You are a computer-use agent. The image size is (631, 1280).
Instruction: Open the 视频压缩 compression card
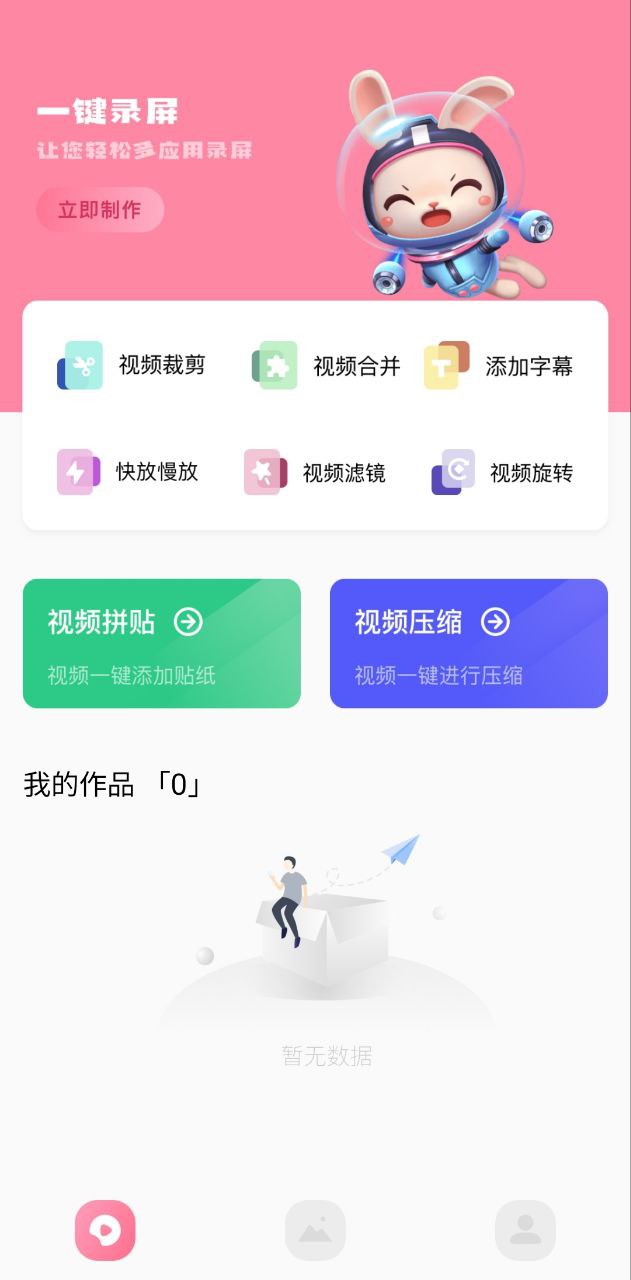[469, 644]
